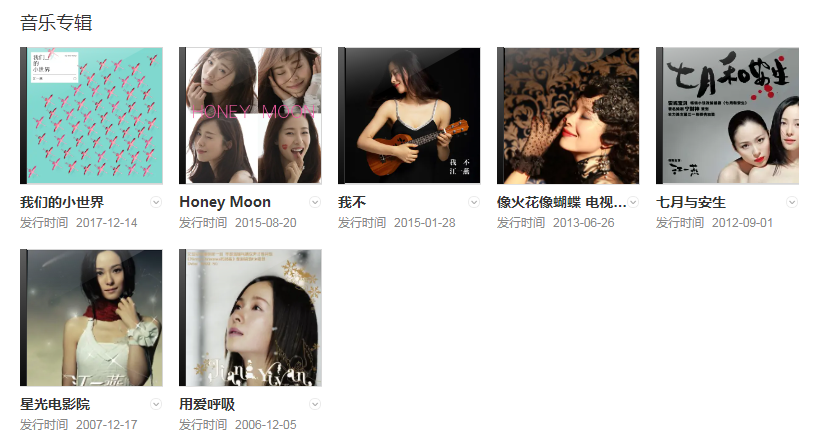Open the 我不 album cover

click(x=409, y=115)
